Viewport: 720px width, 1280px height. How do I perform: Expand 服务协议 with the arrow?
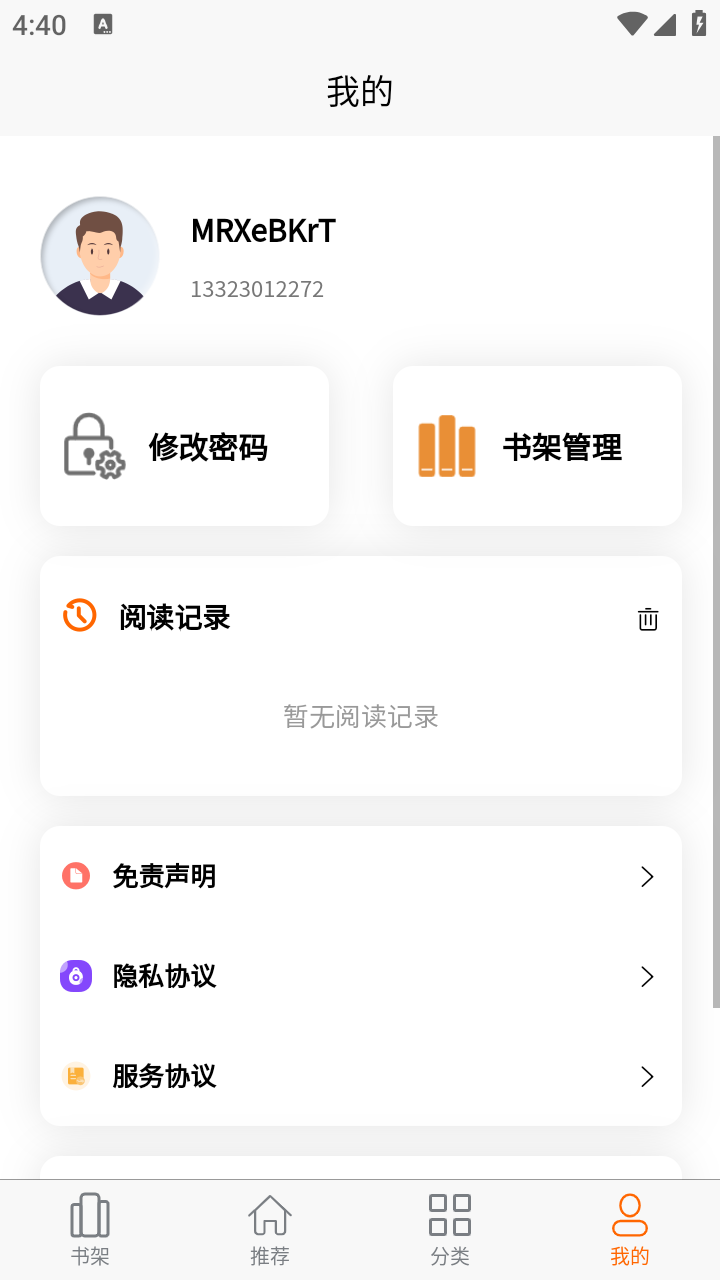point(647,1076)
